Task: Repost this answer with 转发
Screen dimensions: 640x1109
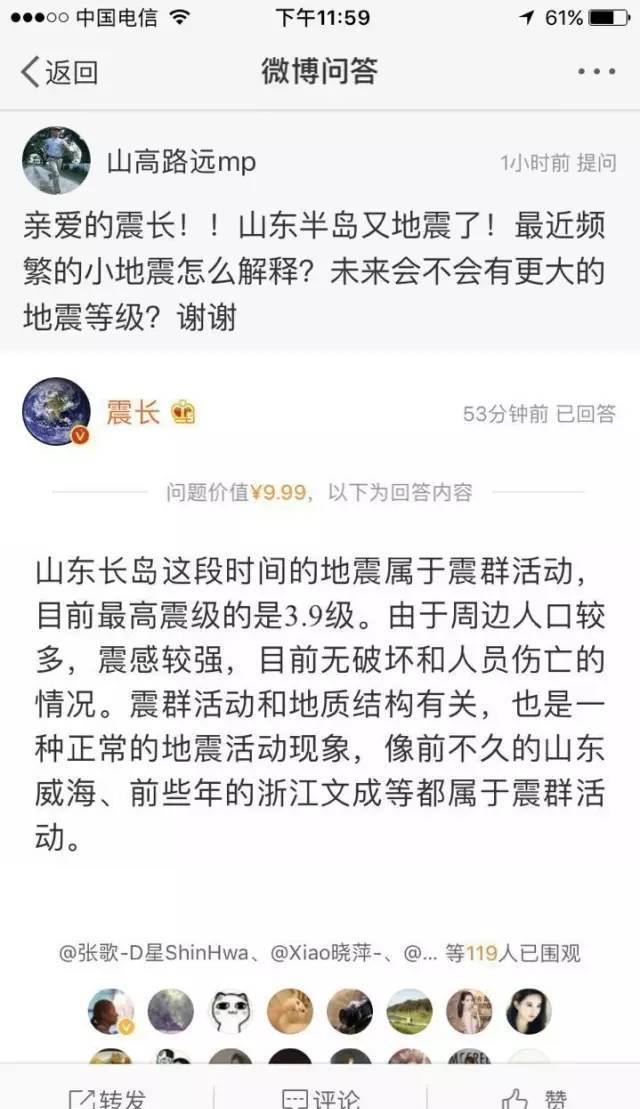Action: point(107,1095)
